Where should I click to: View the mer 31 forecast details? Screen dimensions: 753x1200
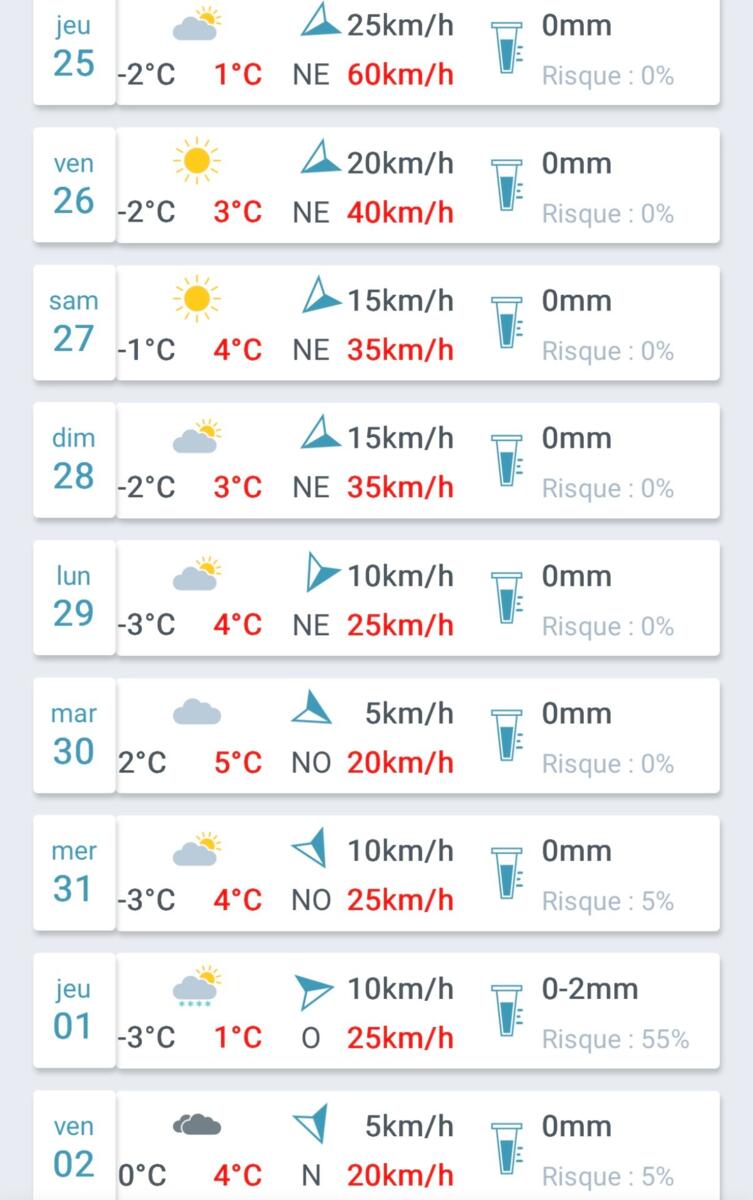coord(376,873)
